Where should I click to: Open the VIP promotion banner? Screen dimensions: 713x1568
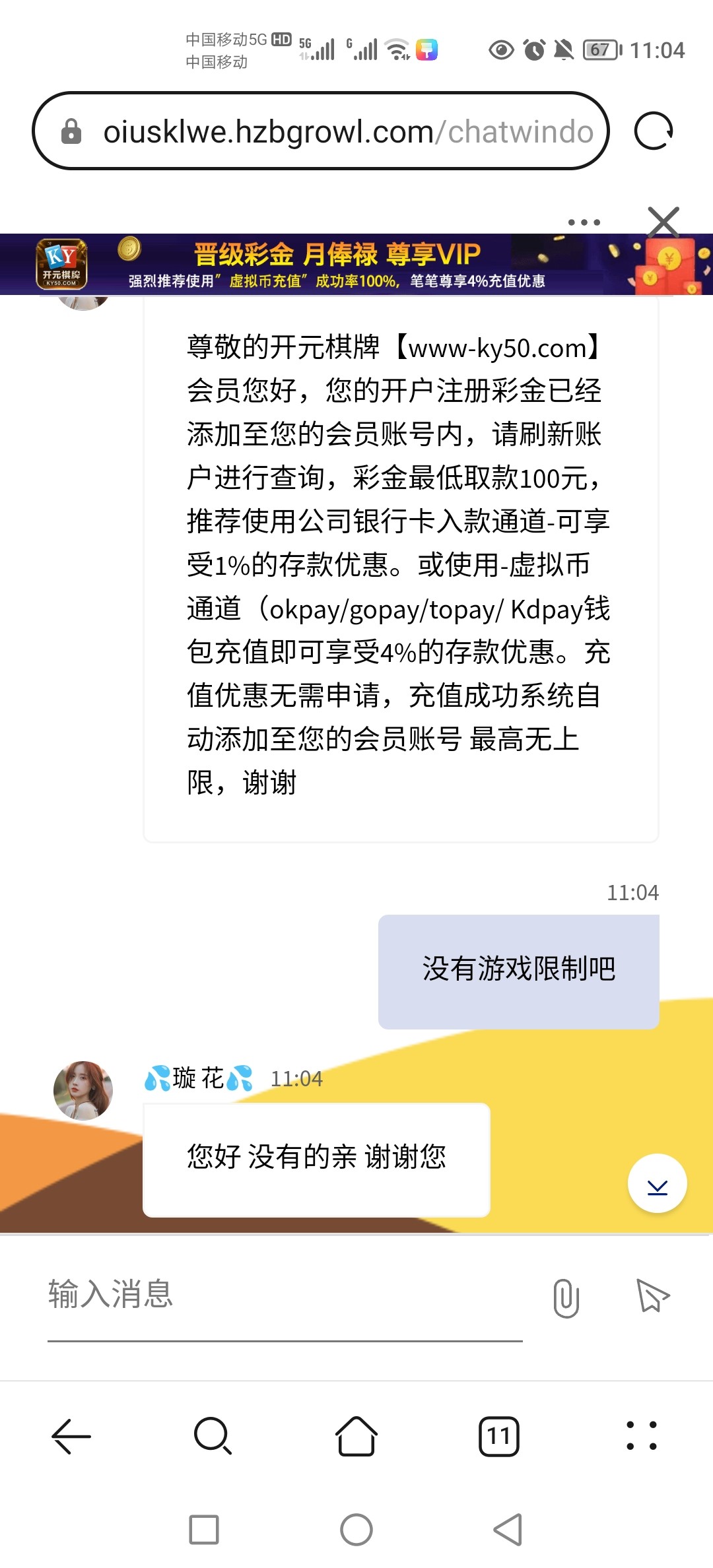[x=337, y=265]
